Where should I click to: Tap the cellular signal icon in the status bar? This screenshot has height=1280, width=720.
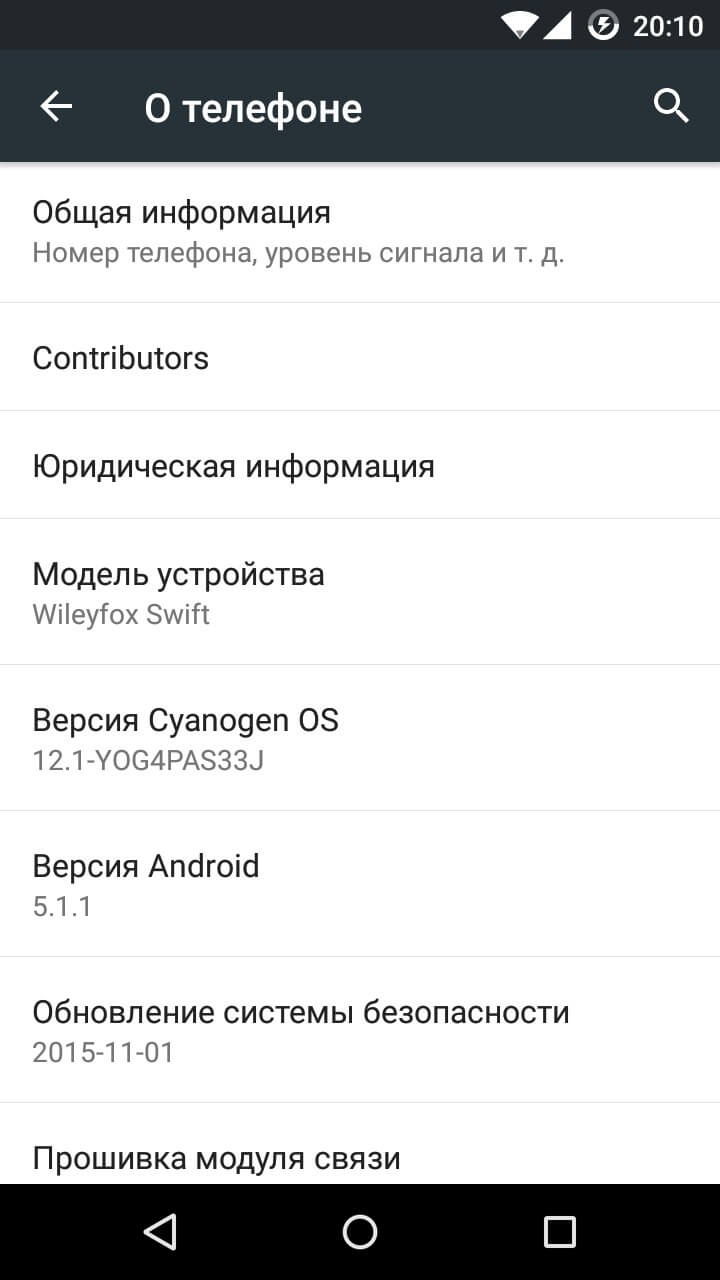[558, 25]
